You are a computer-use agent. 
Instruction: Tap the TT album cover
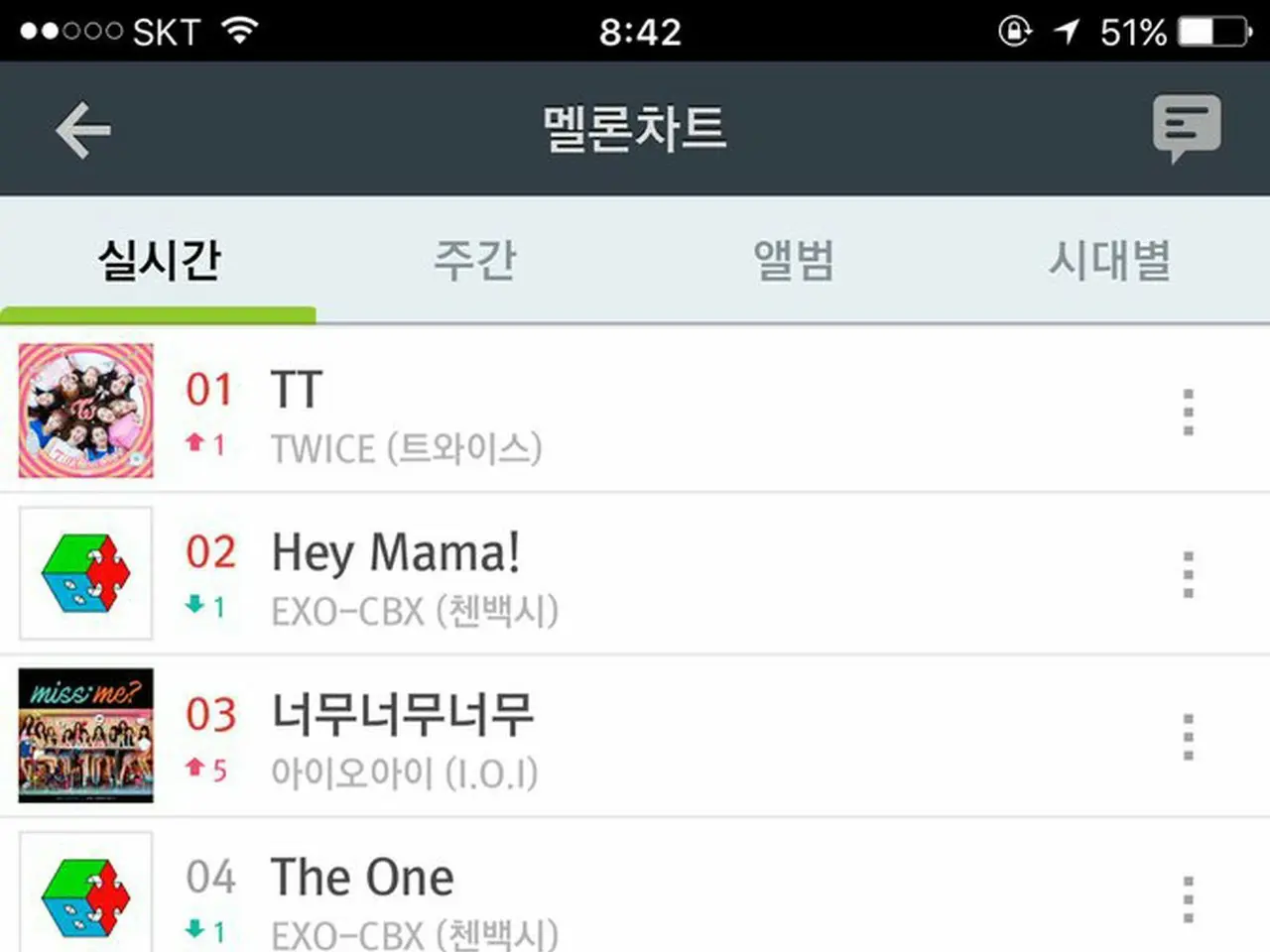click(x=86, y=411)
